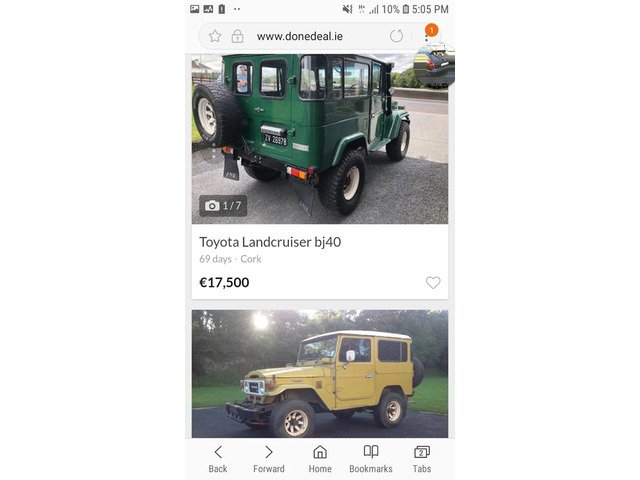Screen dimensions: 640x480
Task: Bookmark this page with the star icon
Action: 215,36
